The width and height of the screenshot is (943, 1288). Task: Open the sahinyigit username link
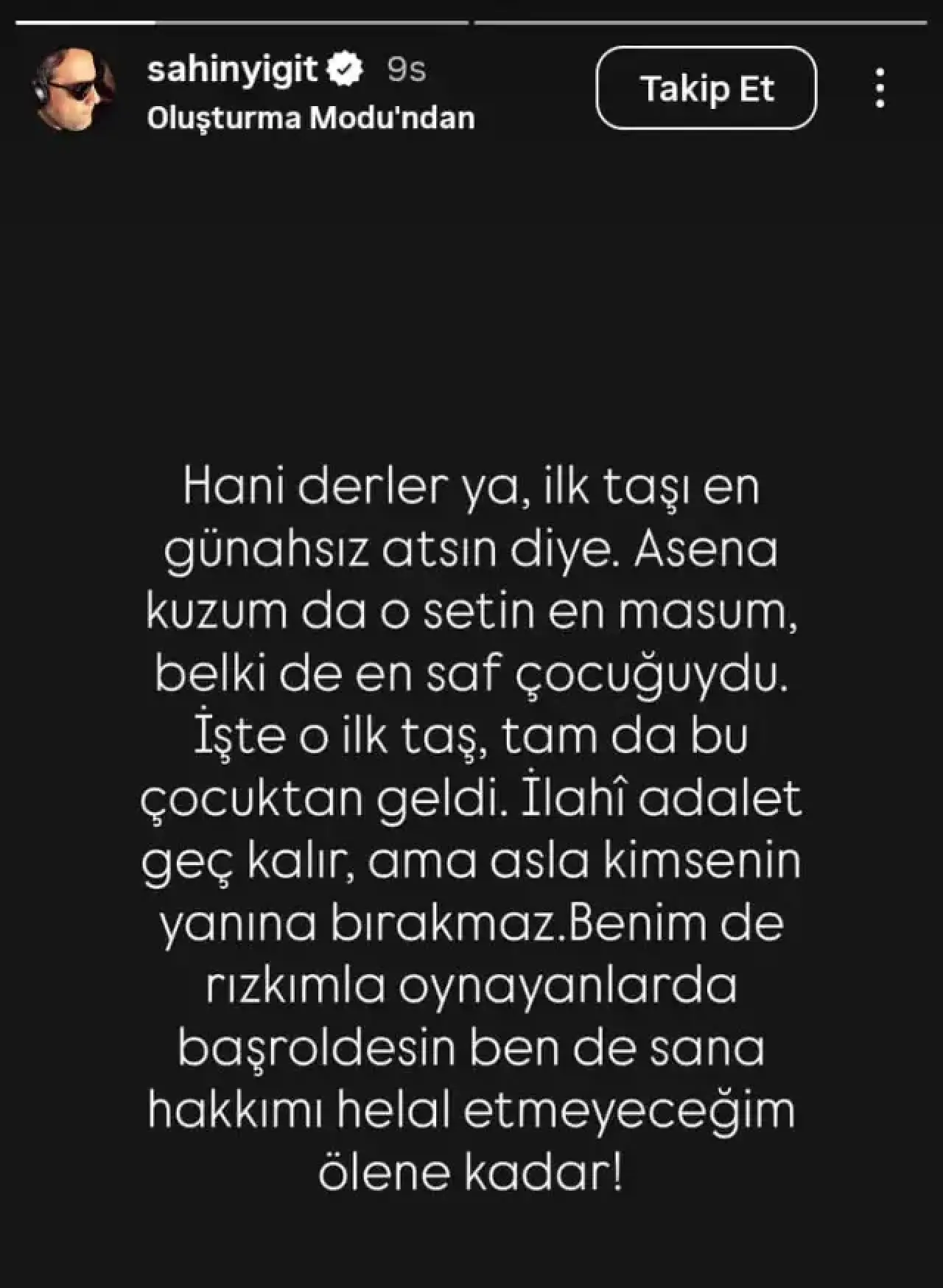(232, 69)
